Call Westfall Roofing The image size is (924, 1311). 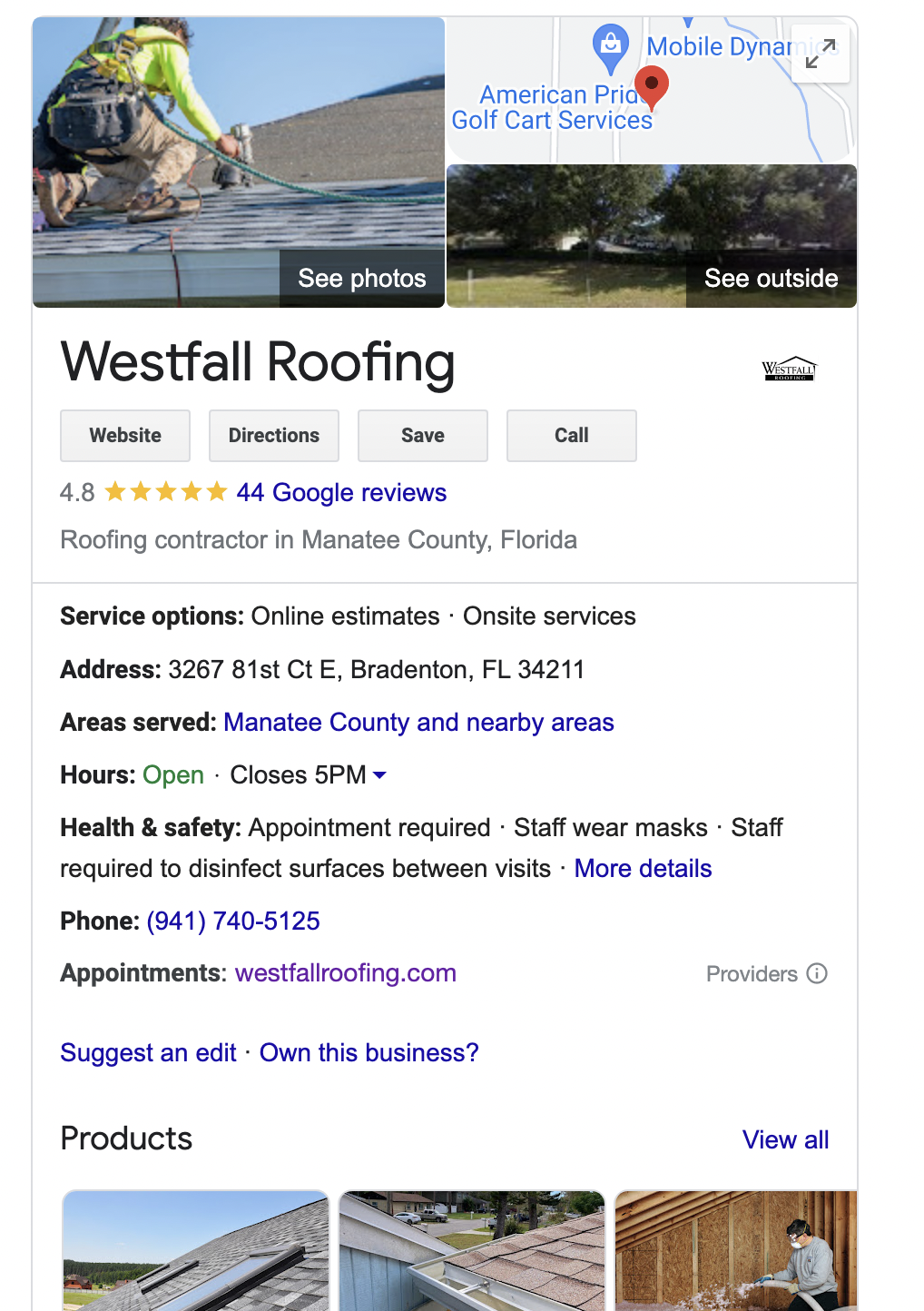[x=572, y=436]
